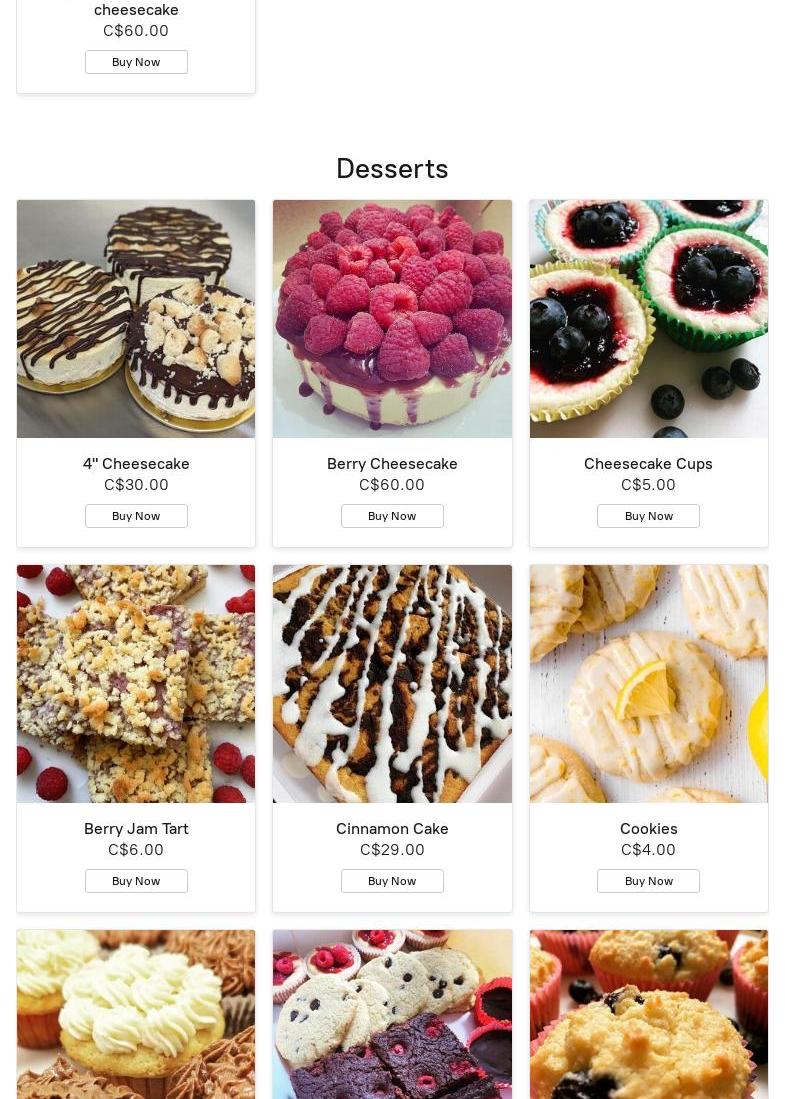View the Berry Jam Tart photo
Image resolution: width=785 pixels, height=1099 pixels.
click(136, 684)
